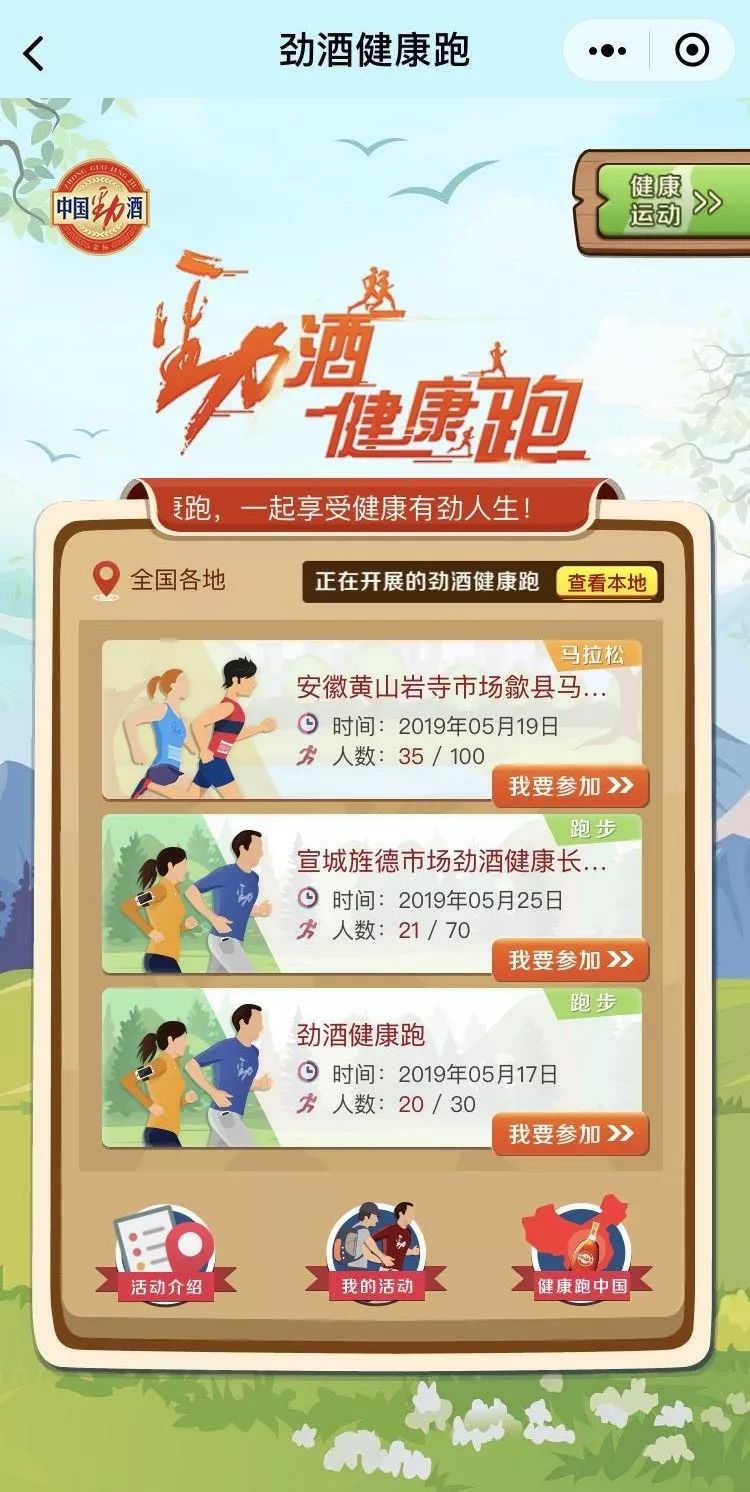Screen dimensions: 750x1492
Task: Go back using the back arrow
Action: (35, 52)
